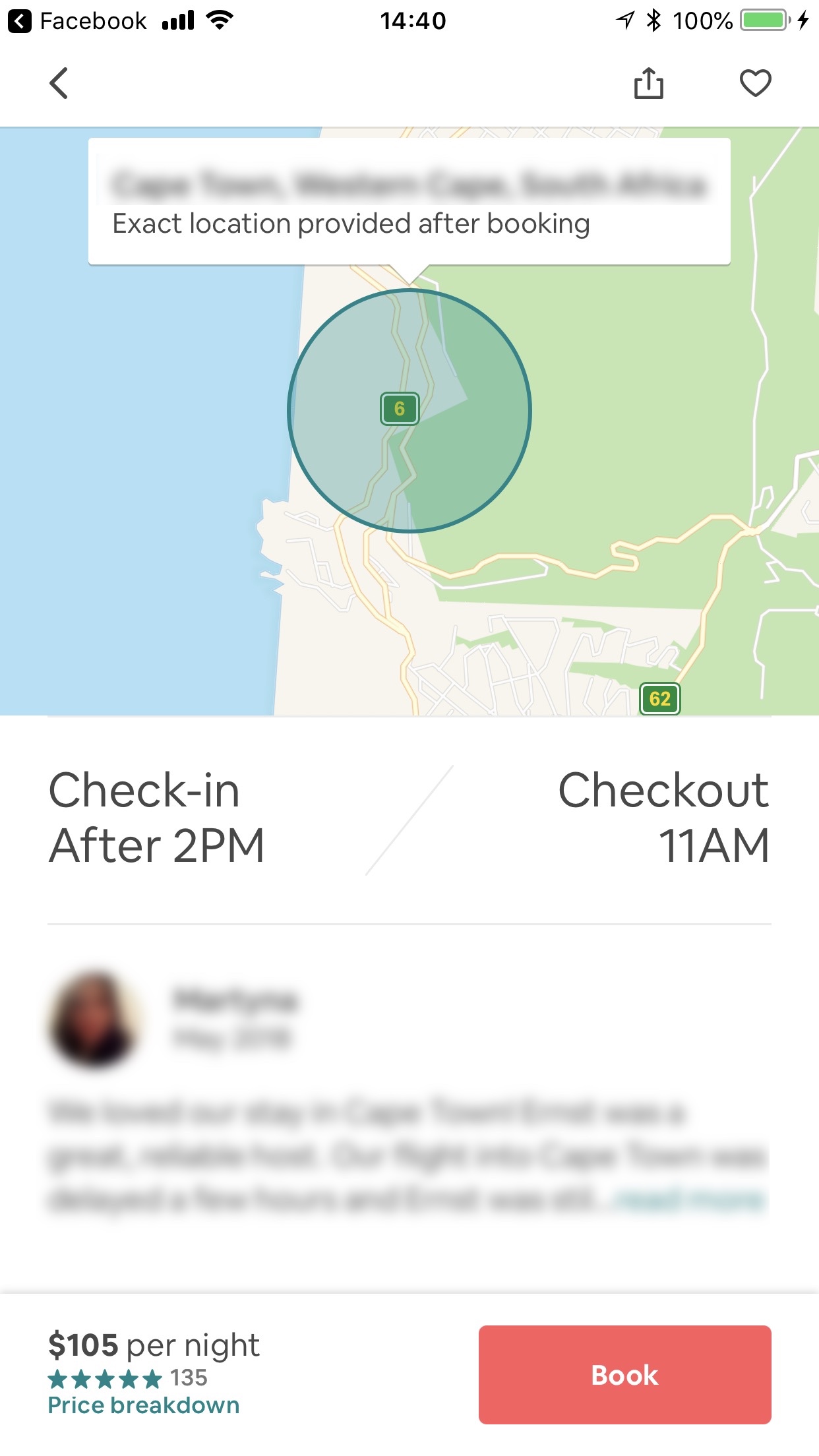
Task: Tap the Book button
Action: pos(624,1375)
